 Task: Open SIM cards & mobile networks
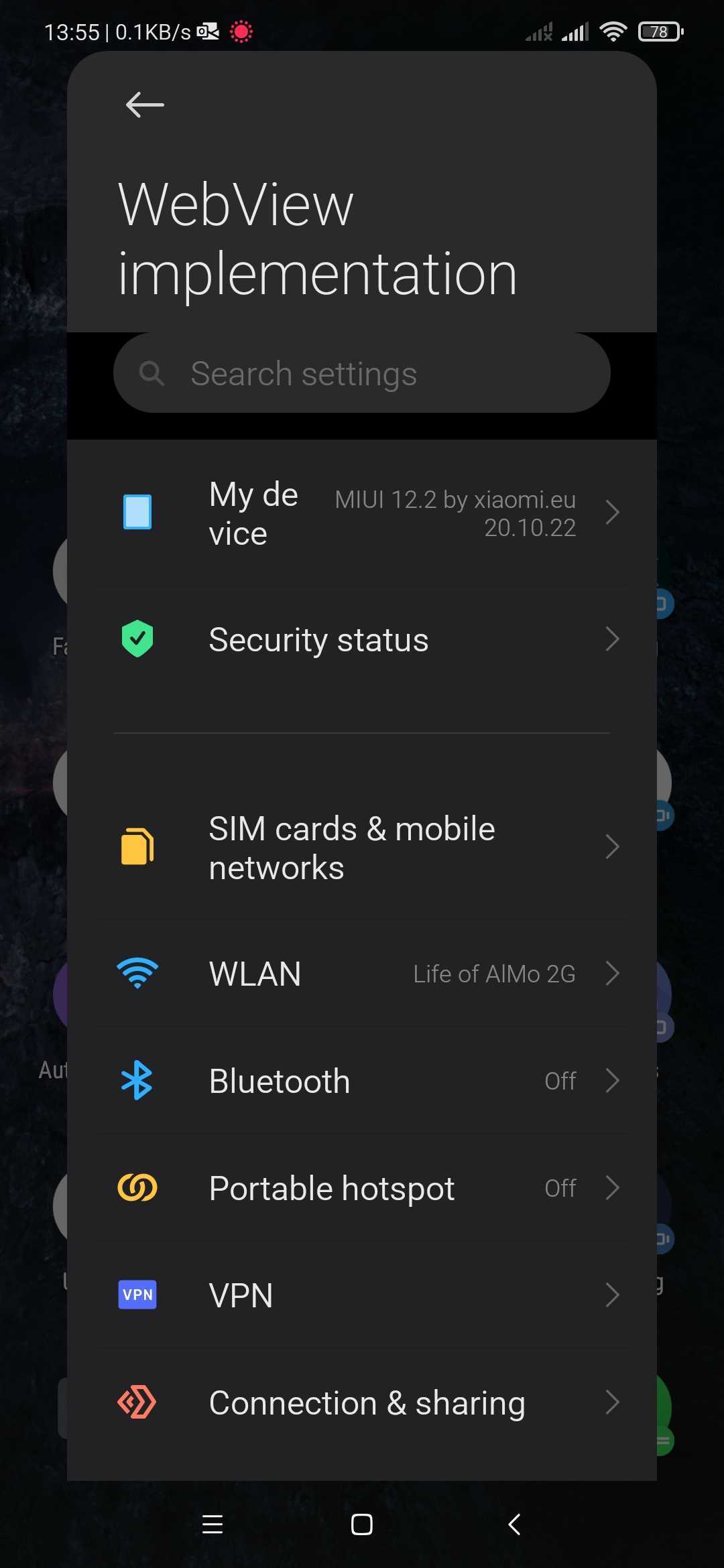362,848
